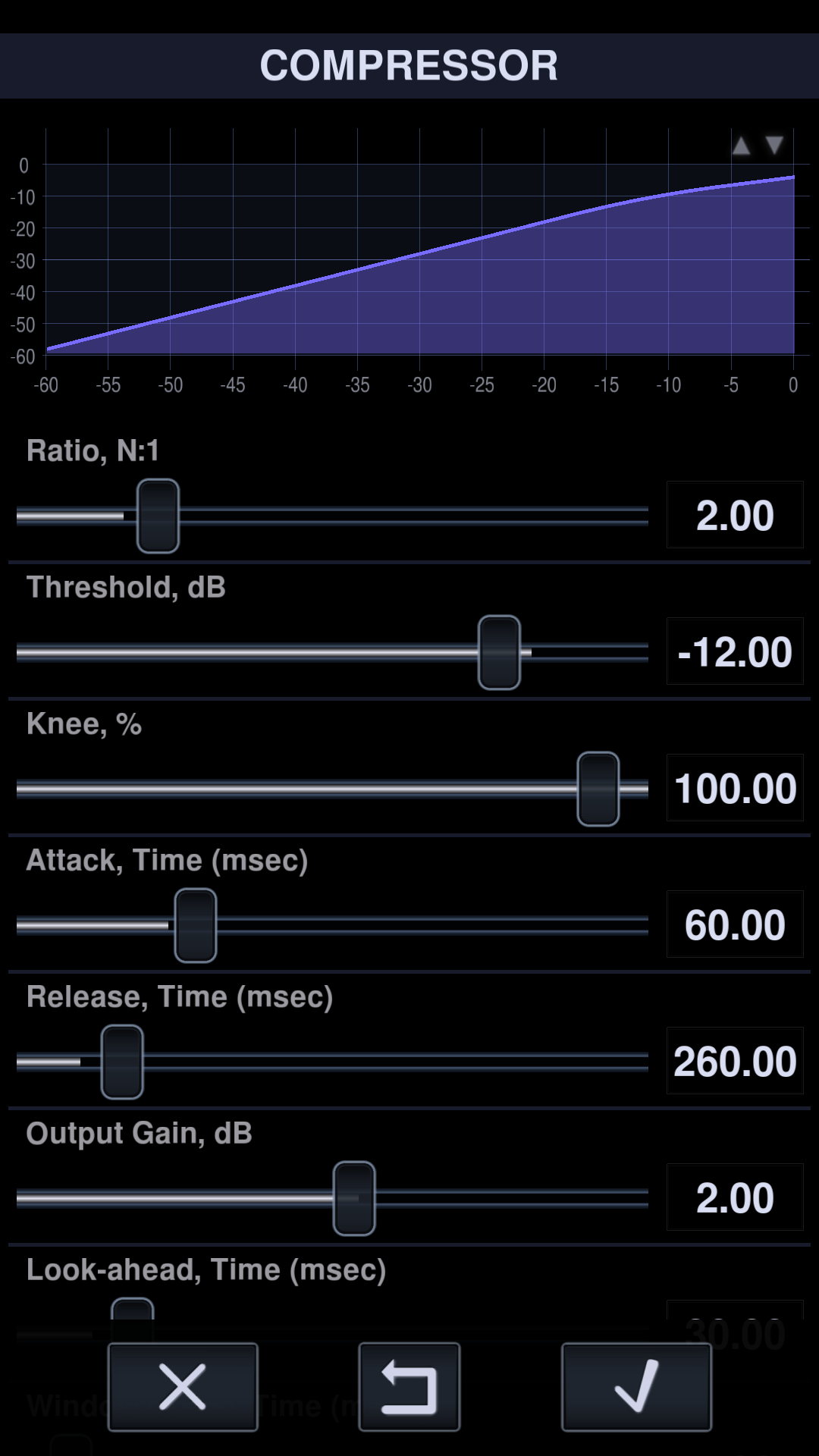Select the Threshold value field showing -12.00
Viewport: 819px width, 1456px height.
tap(734, 651)
